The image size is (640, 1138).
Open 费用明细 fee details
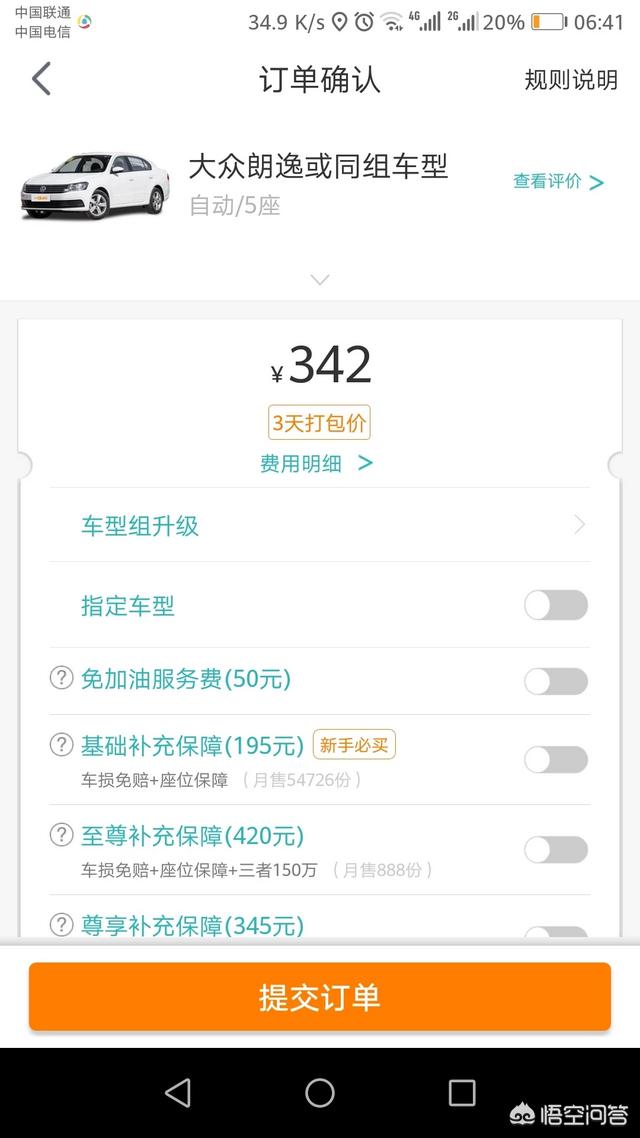coord(316,463)
